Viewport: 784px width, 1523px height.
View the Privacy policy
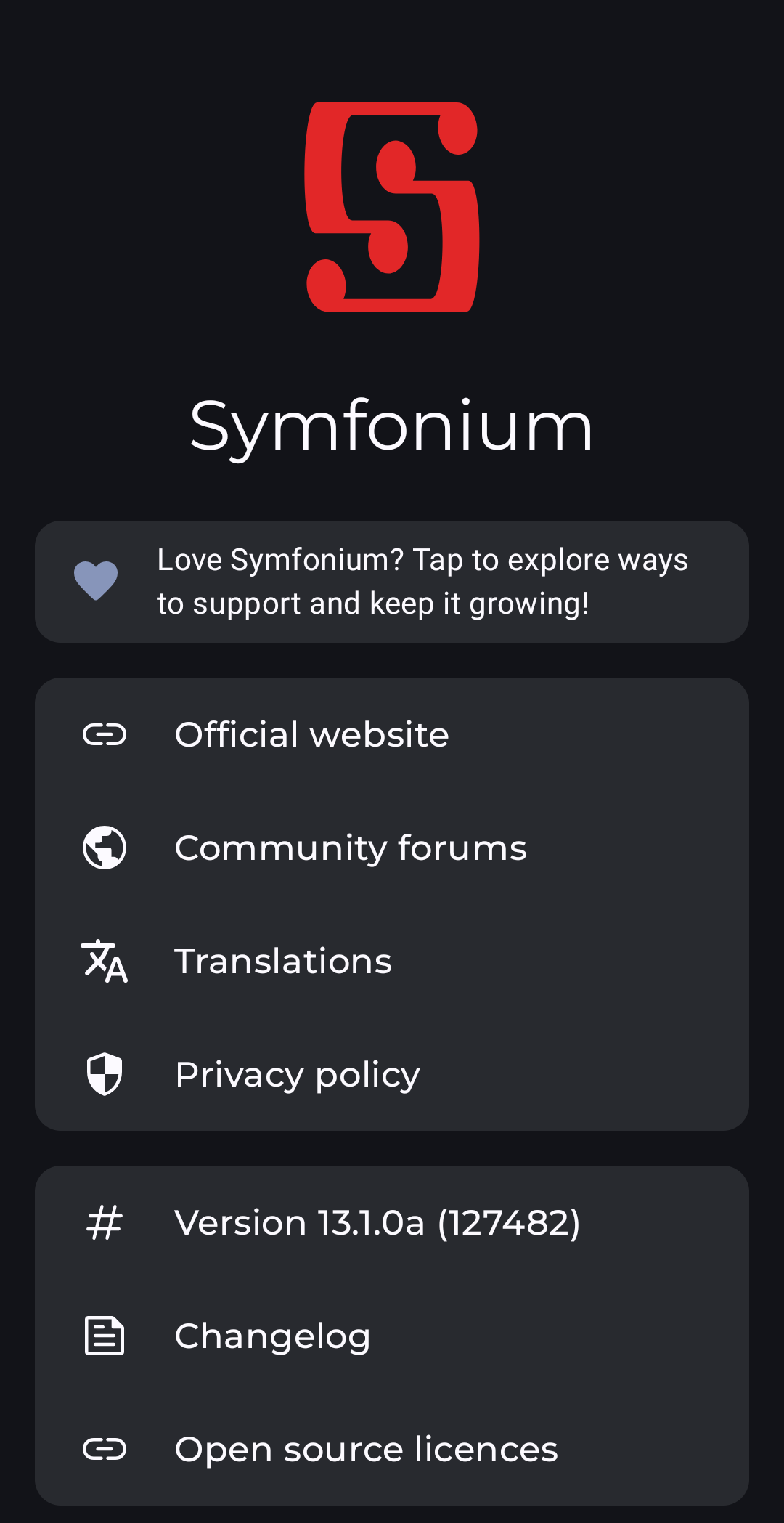pos(392,1074)
